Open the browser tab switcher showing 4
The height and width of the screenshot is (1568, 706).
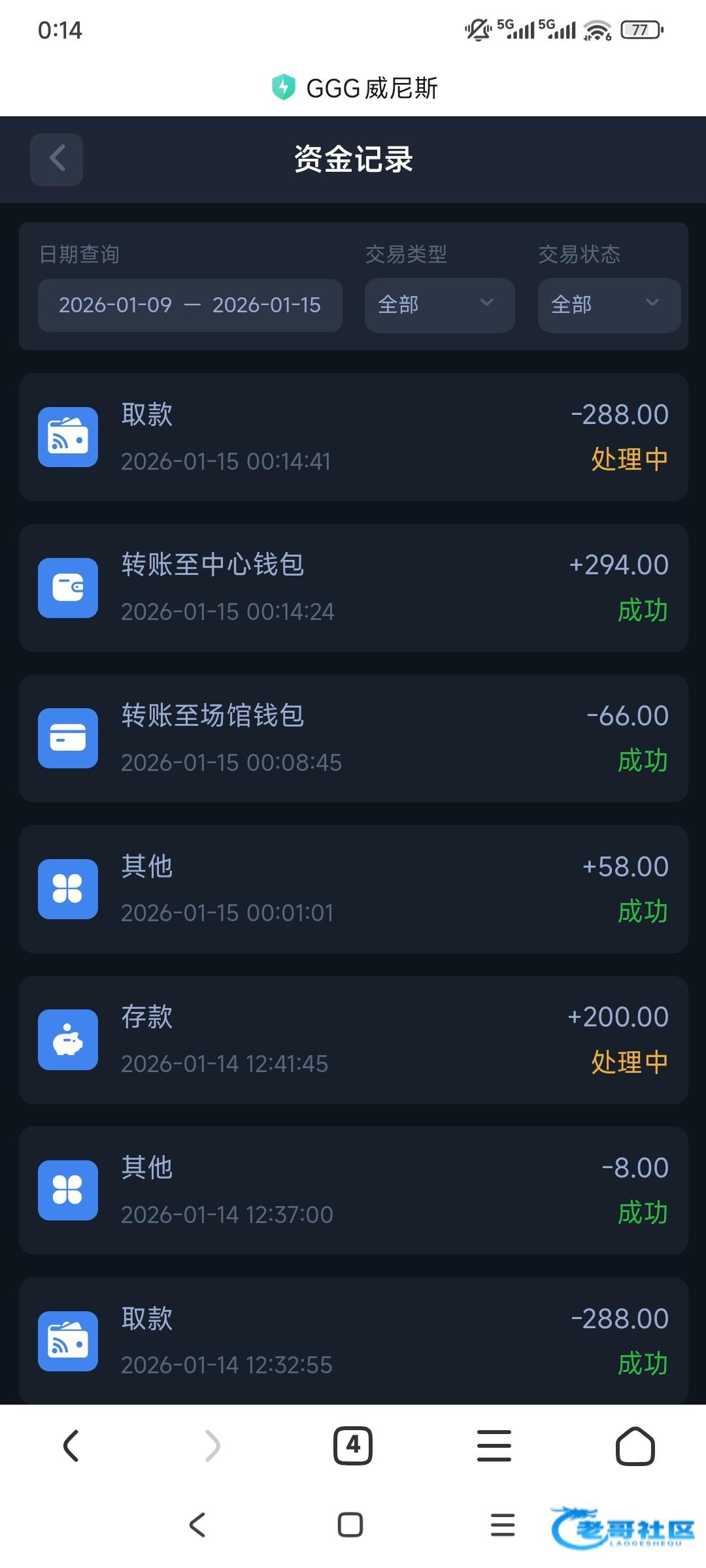(x=353, y=1446)
